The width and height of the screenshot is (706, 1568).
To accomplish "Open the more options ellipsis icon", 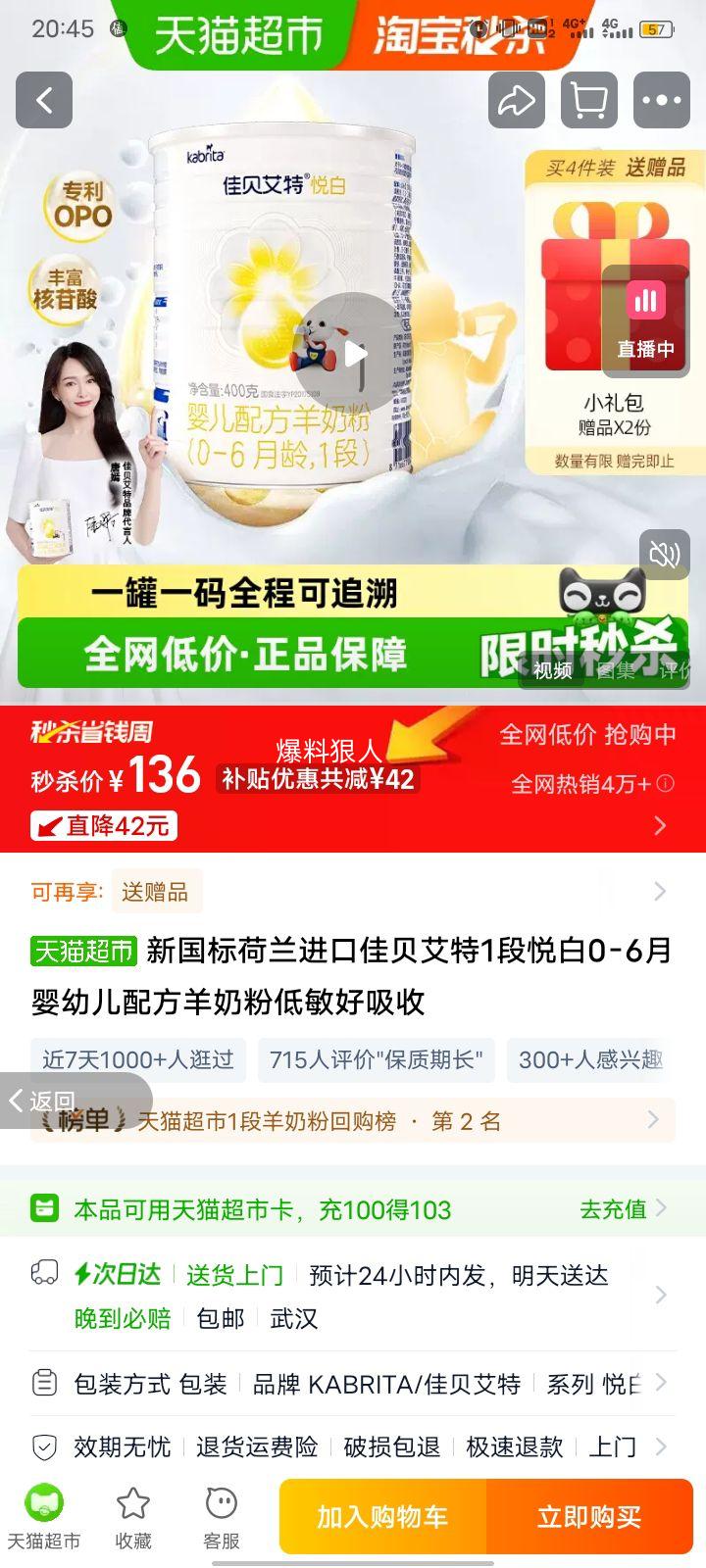I will [662, 100].
